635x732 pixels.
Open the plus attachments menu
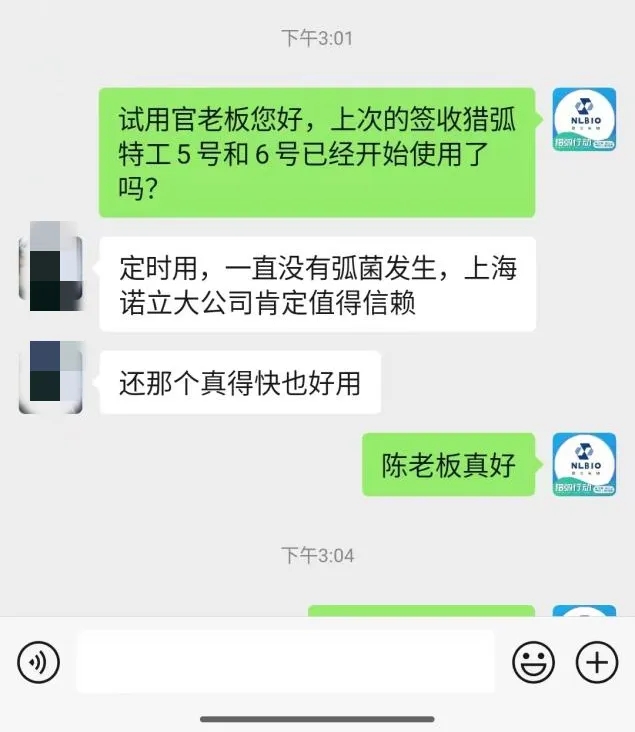(x=596, y=662)
